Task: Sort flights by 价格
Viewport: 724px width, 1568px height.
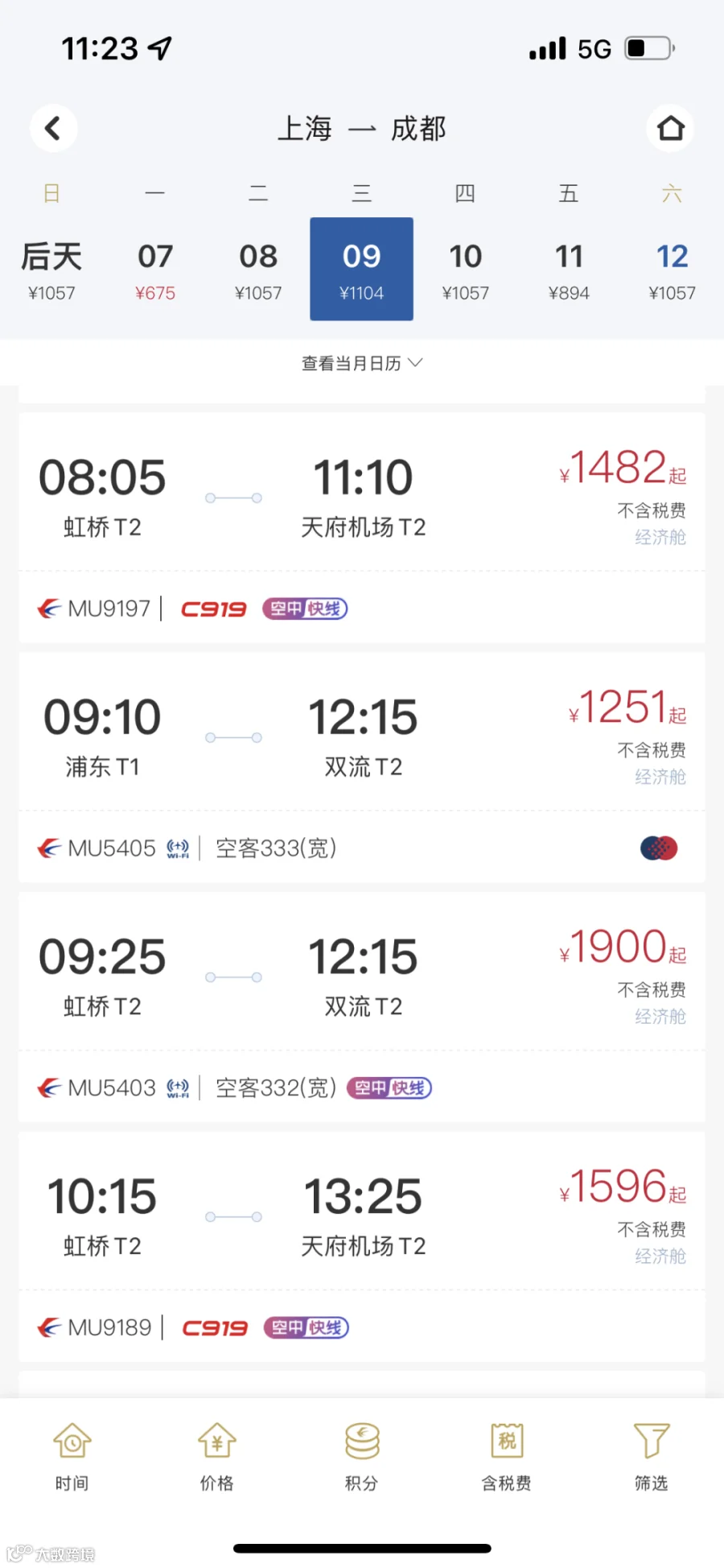Action: point(217,1457)
